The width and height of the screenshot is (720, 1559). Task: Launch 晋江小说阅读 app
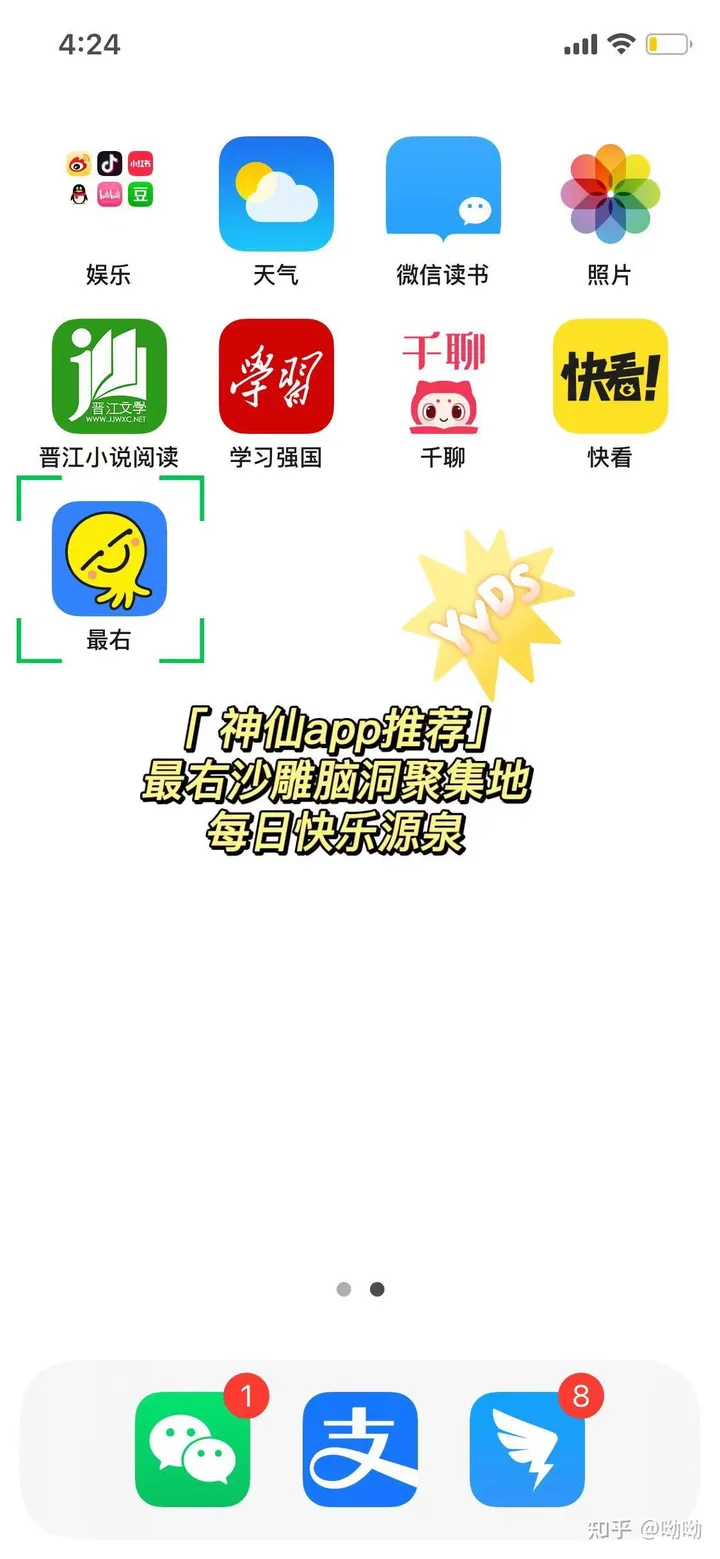click(109, 376)
